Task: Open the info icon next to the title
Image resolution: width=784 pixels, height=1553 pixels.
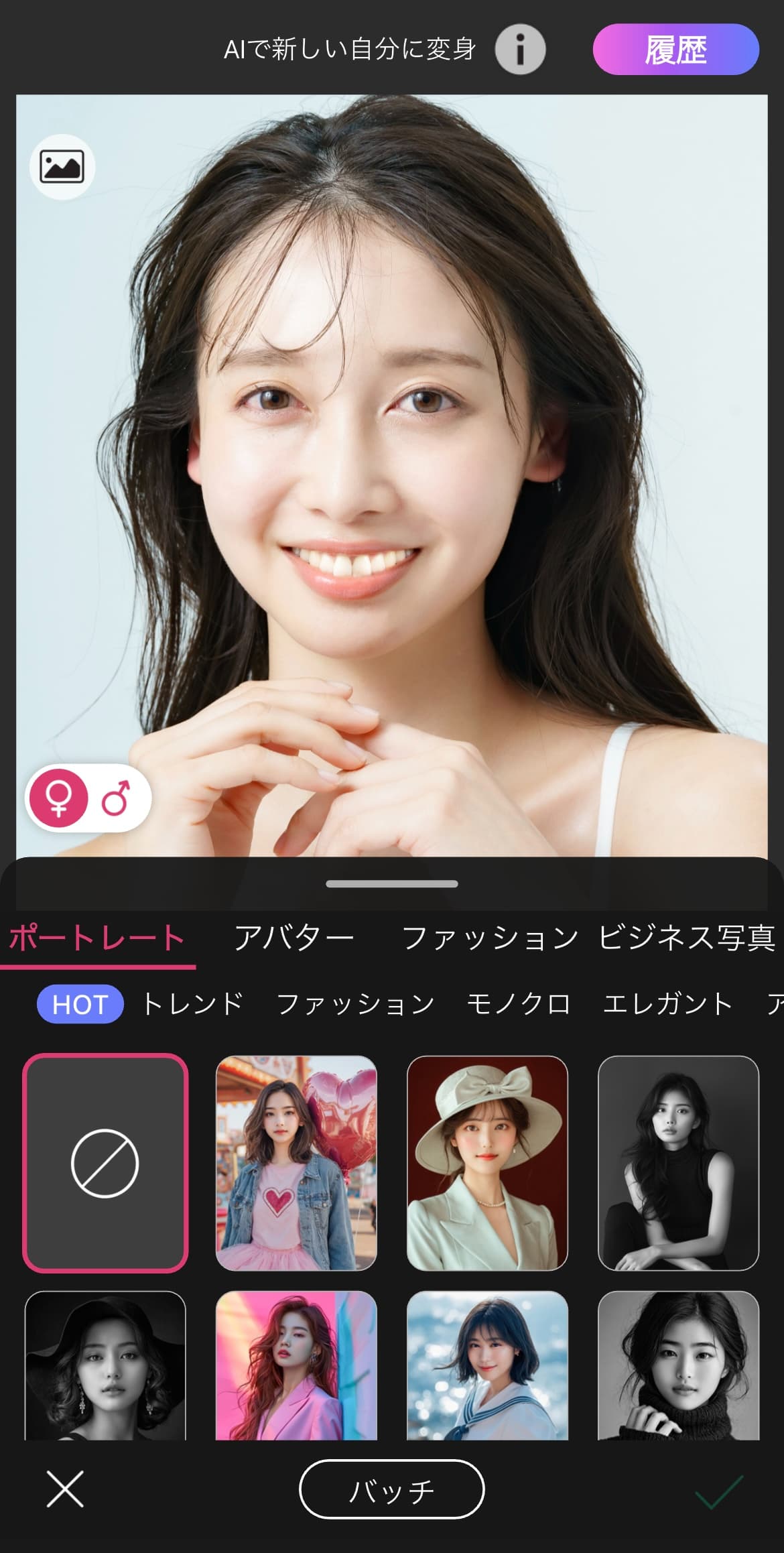Action: click(x=520, y=50)
